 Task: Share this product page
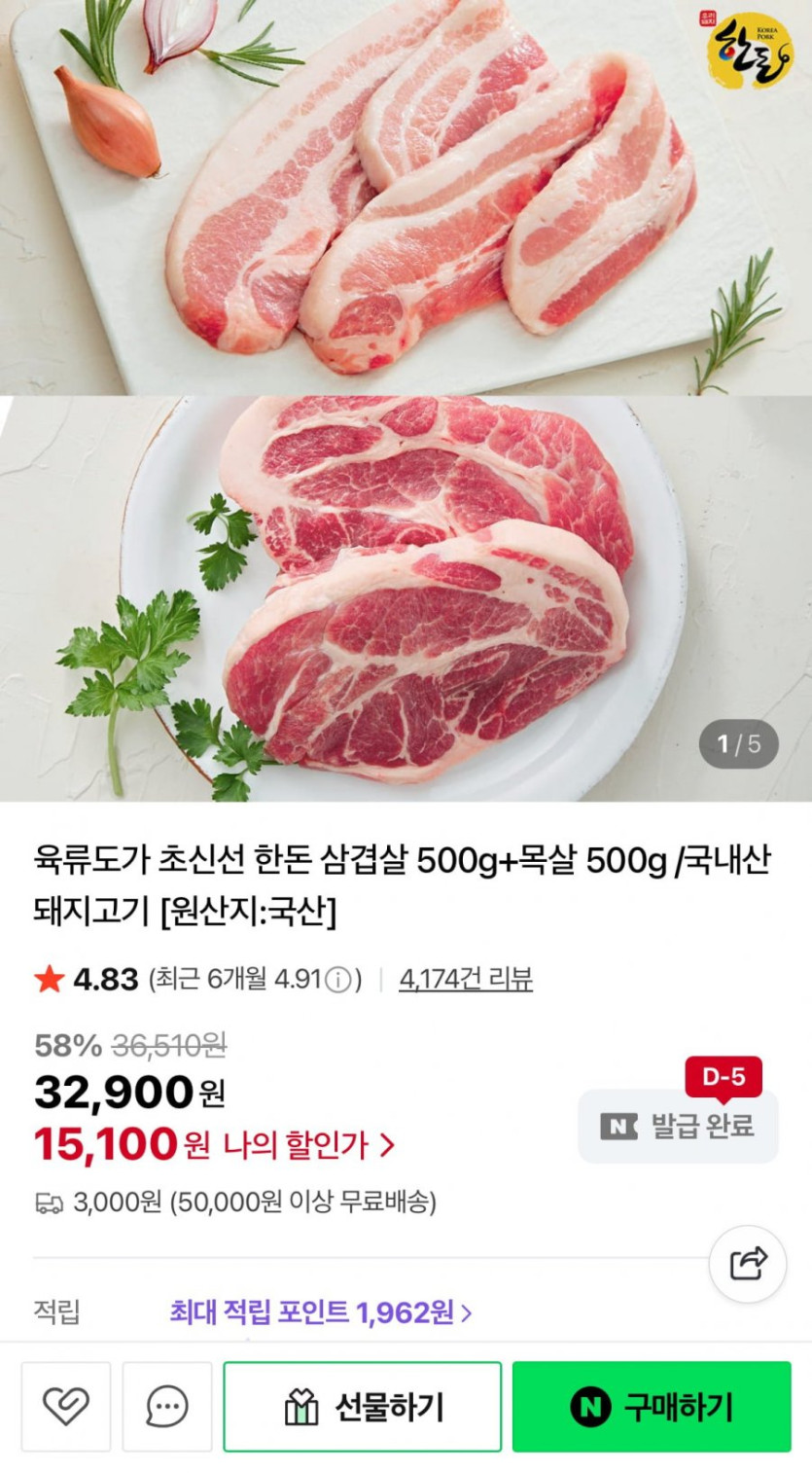click(747, 1264)
